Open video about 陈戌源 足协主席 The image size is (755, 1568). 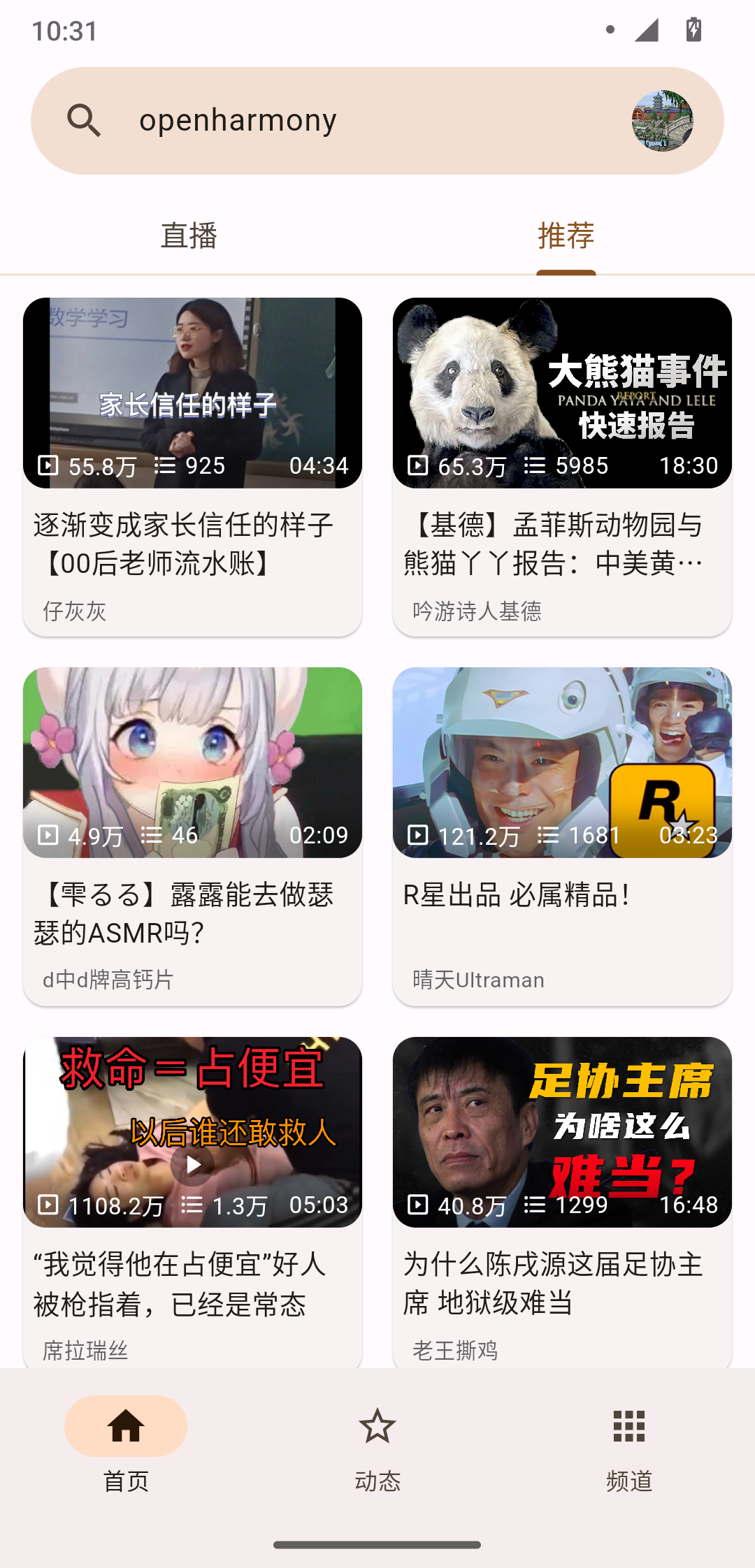click(562, 1202)
